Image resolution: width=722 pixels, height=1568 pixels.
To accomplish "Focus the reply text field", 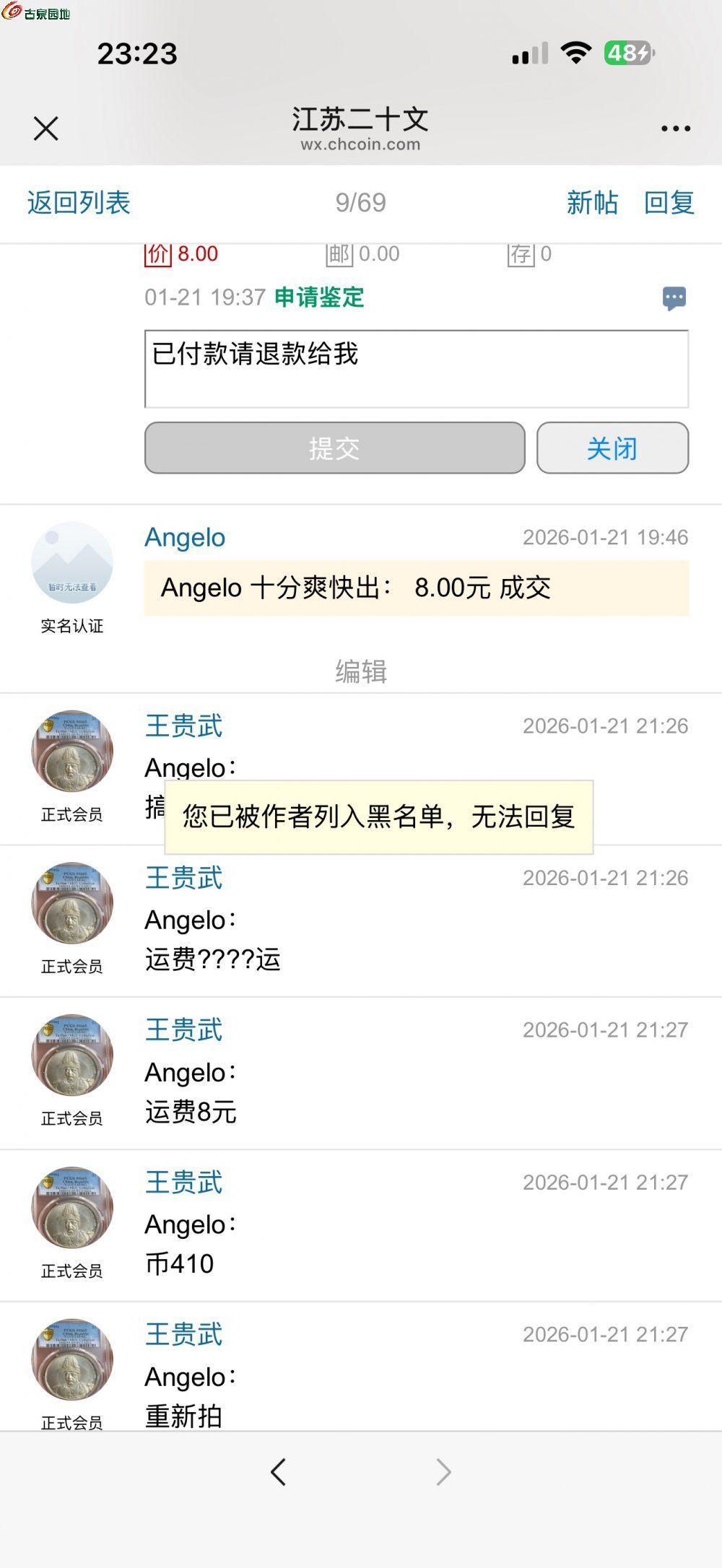I will (416, 369).
